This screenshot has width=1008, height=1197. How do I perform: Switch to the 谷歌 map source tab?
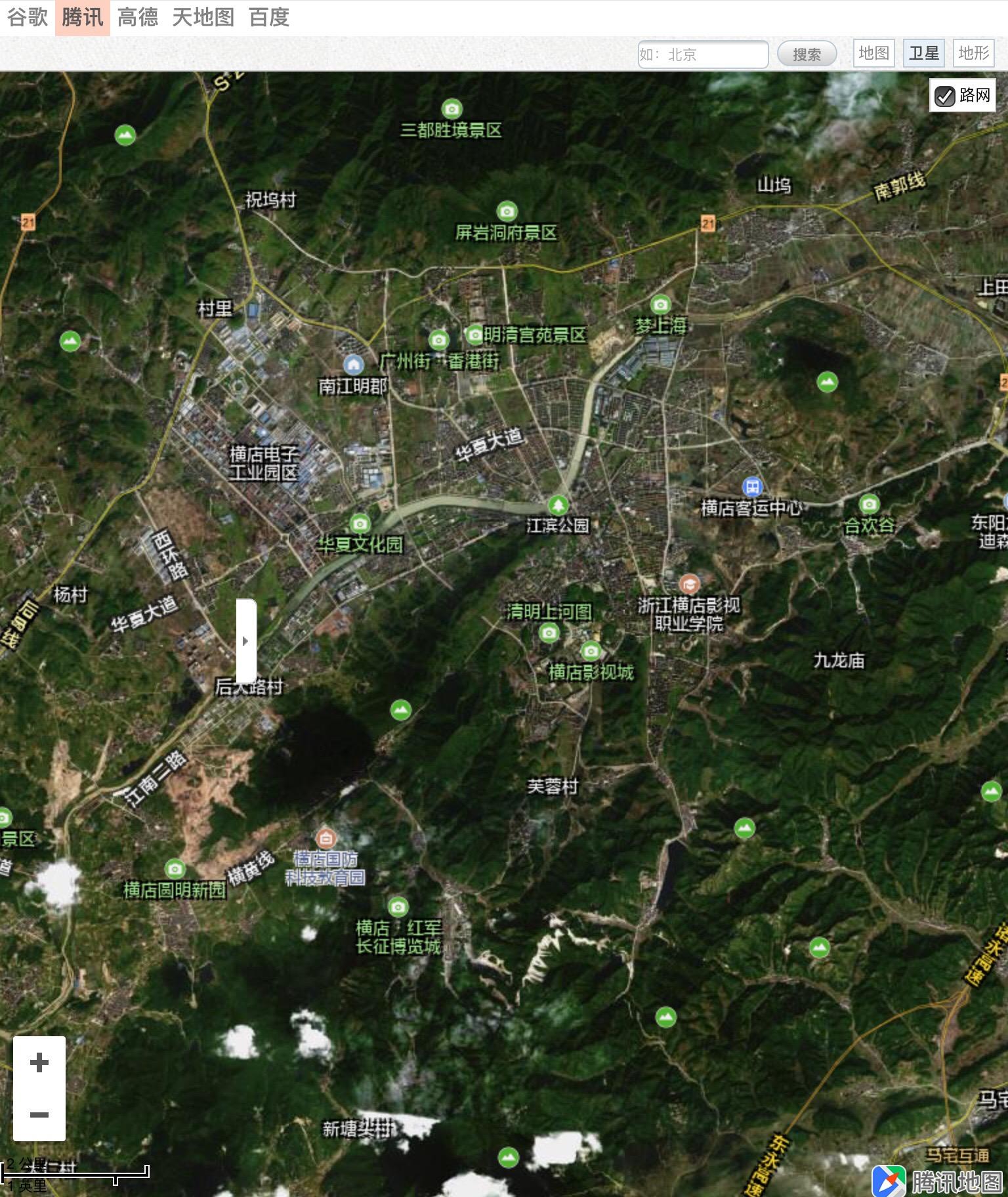[x=28, y=17]
